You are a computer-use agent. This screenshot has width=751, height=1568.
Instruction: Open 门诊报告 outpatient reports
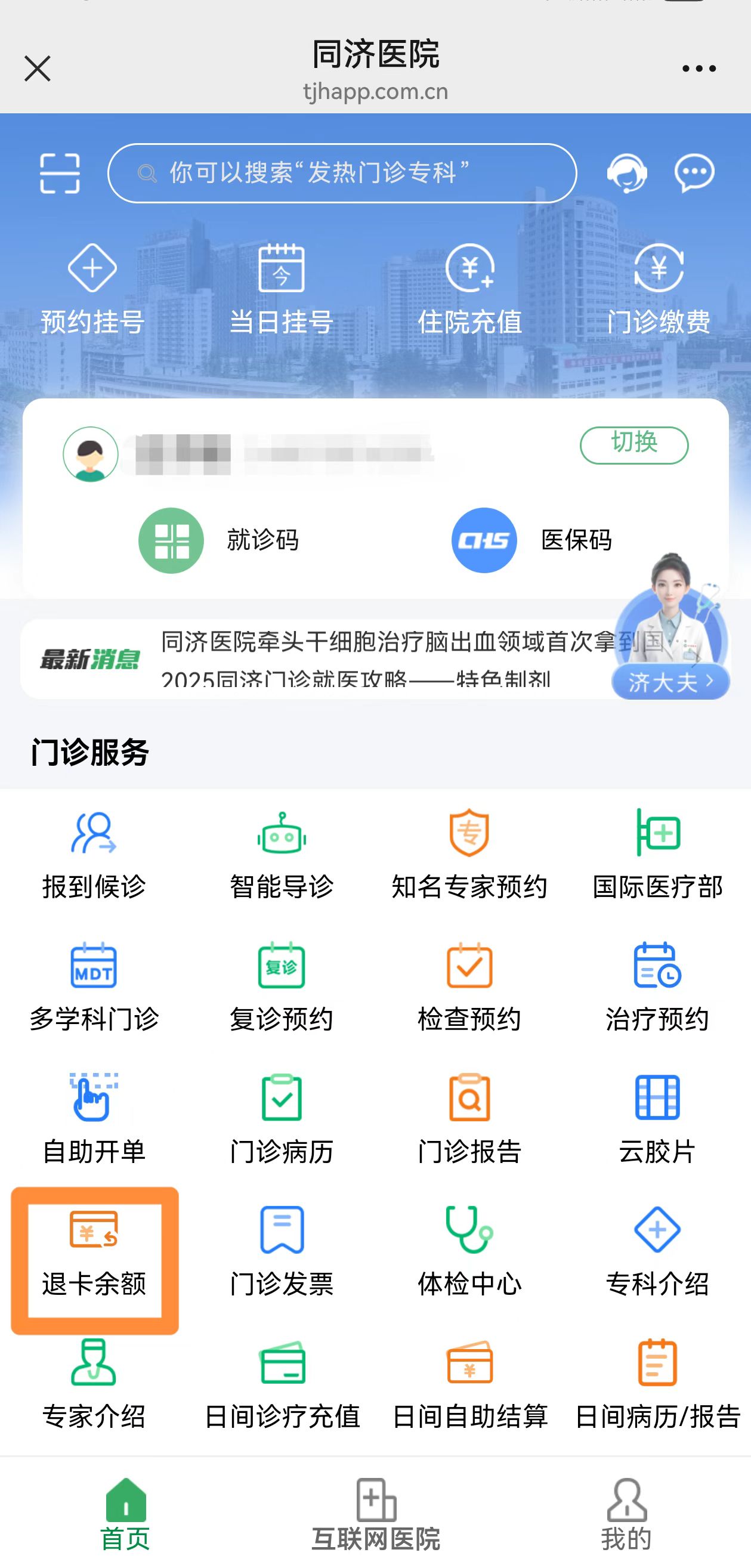point(469,1118)
